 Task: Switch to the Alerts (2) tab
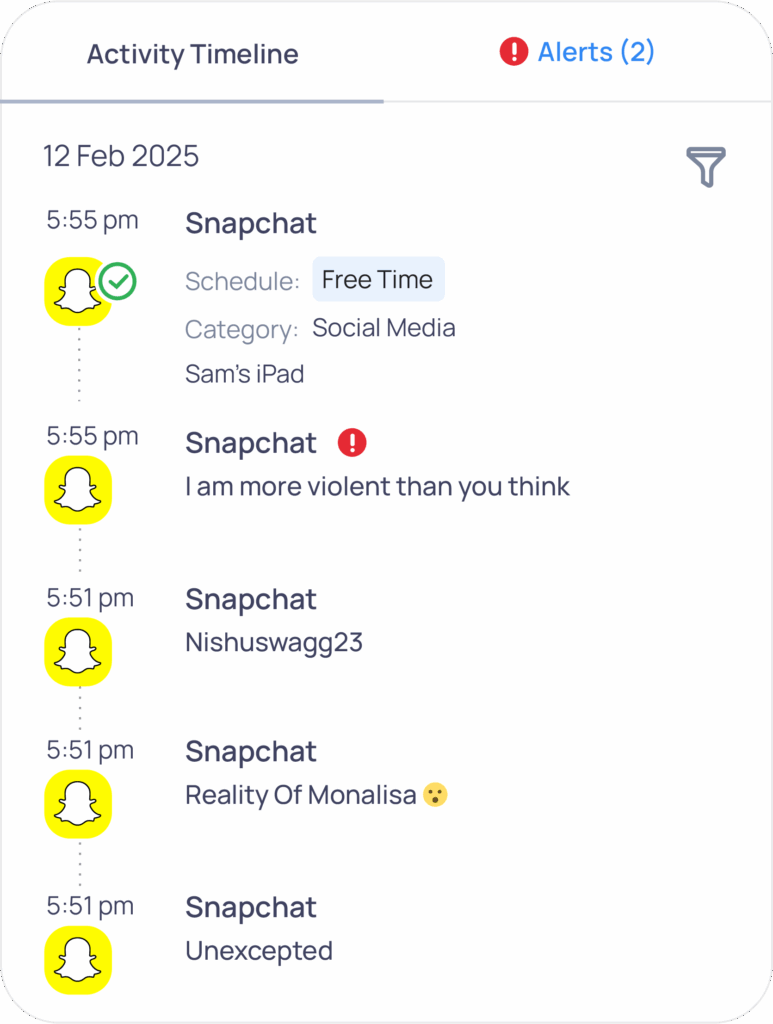(578, 52)
